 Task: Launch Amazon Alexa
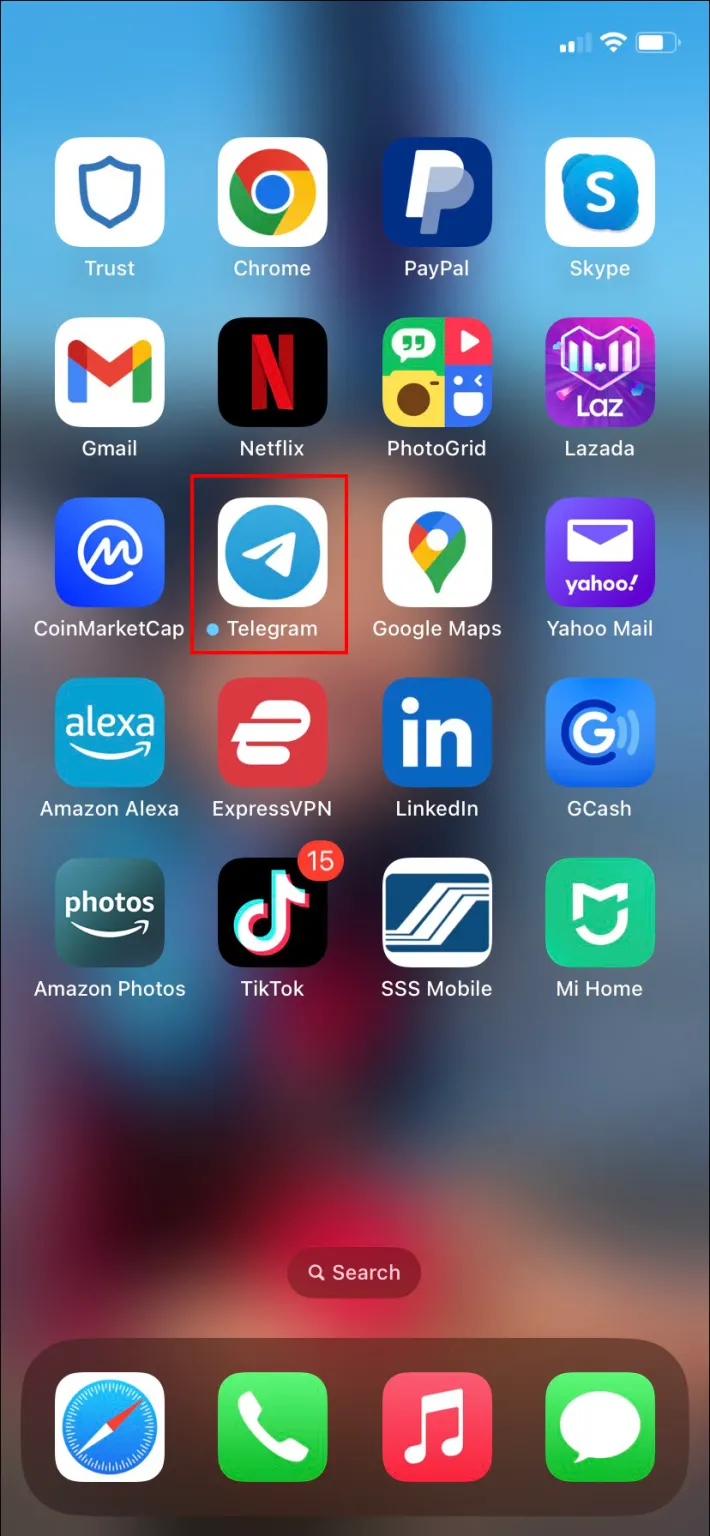109,732
